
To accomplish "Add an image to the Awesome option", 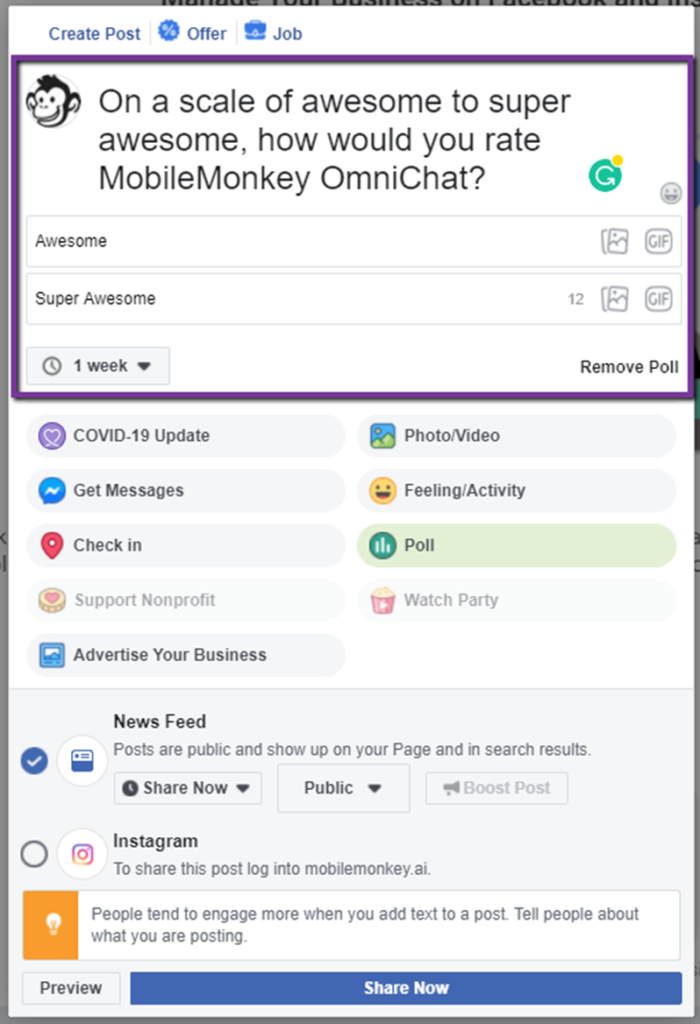I will 614,241.
